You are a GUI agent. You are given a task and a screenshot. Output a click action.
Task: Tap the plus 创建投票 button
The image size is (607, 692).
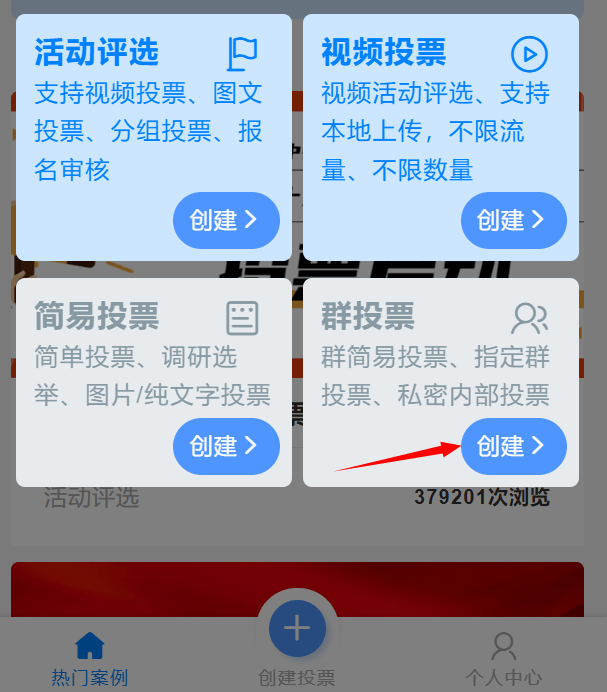[297, 630]
